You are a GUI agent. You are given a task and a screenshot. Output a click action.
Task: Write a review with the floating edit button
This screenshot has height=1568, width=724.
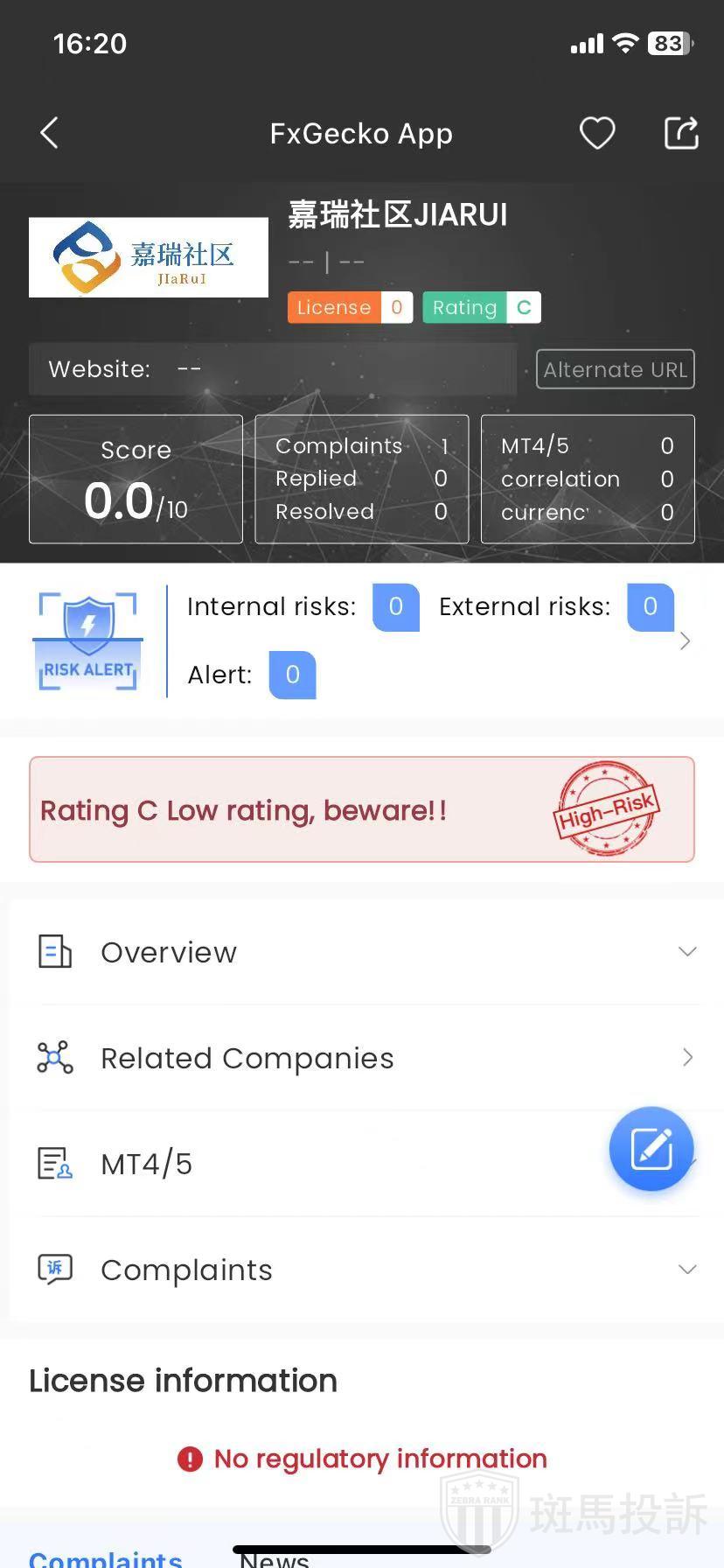(x=651, y=1149)
